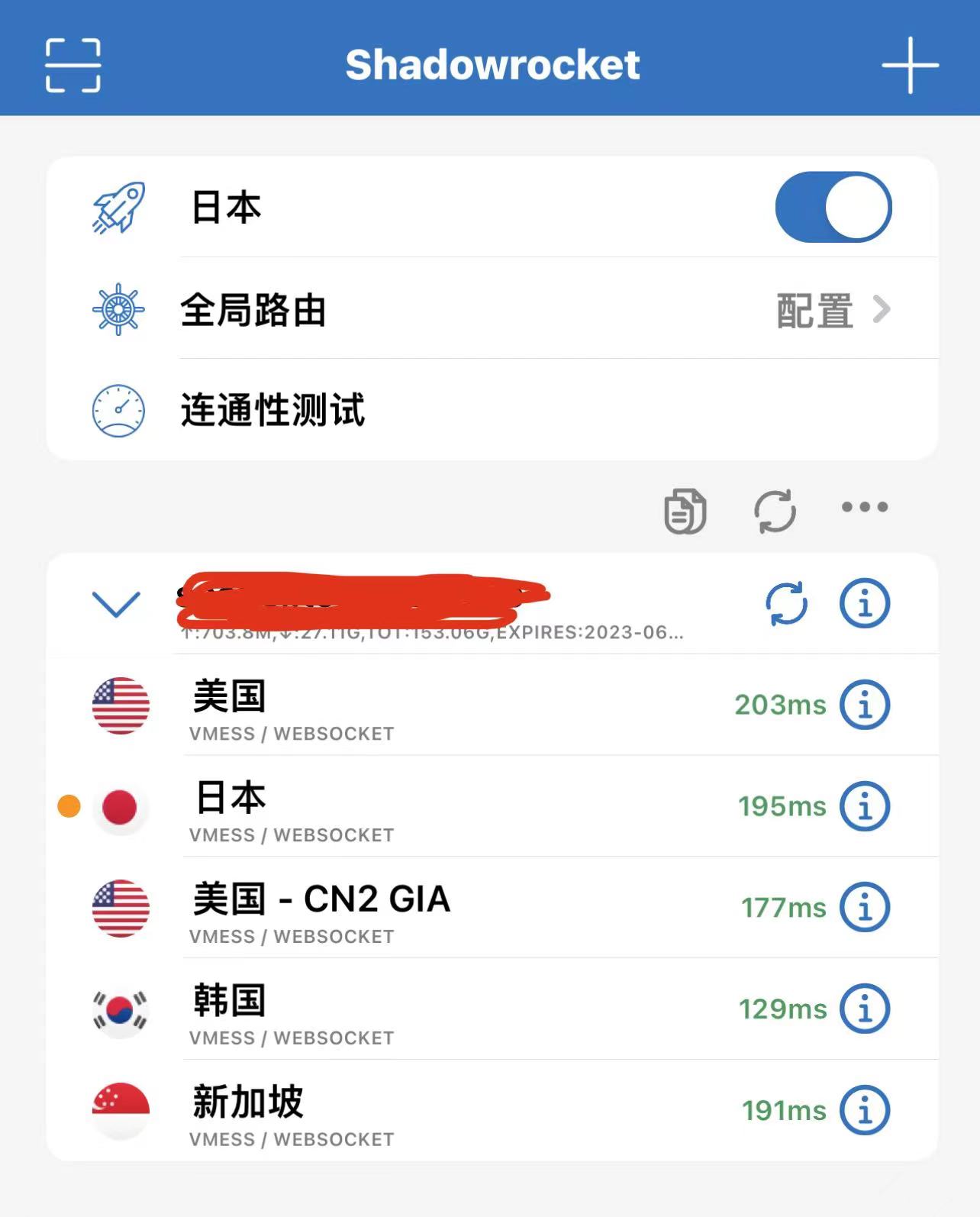The width and height of the screenshot is (980, 1217).
Task: Refresh all server subscriptions
Action: point(775,510)
